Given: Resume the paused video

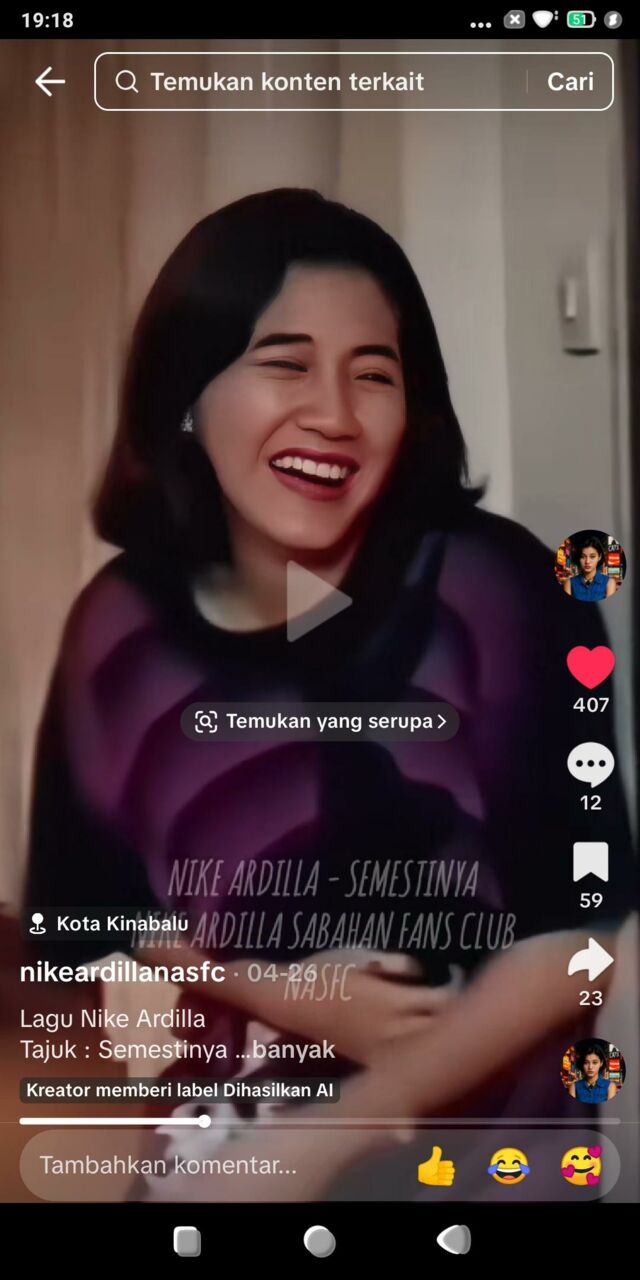Looking at the screenshot, I should 319,601.
